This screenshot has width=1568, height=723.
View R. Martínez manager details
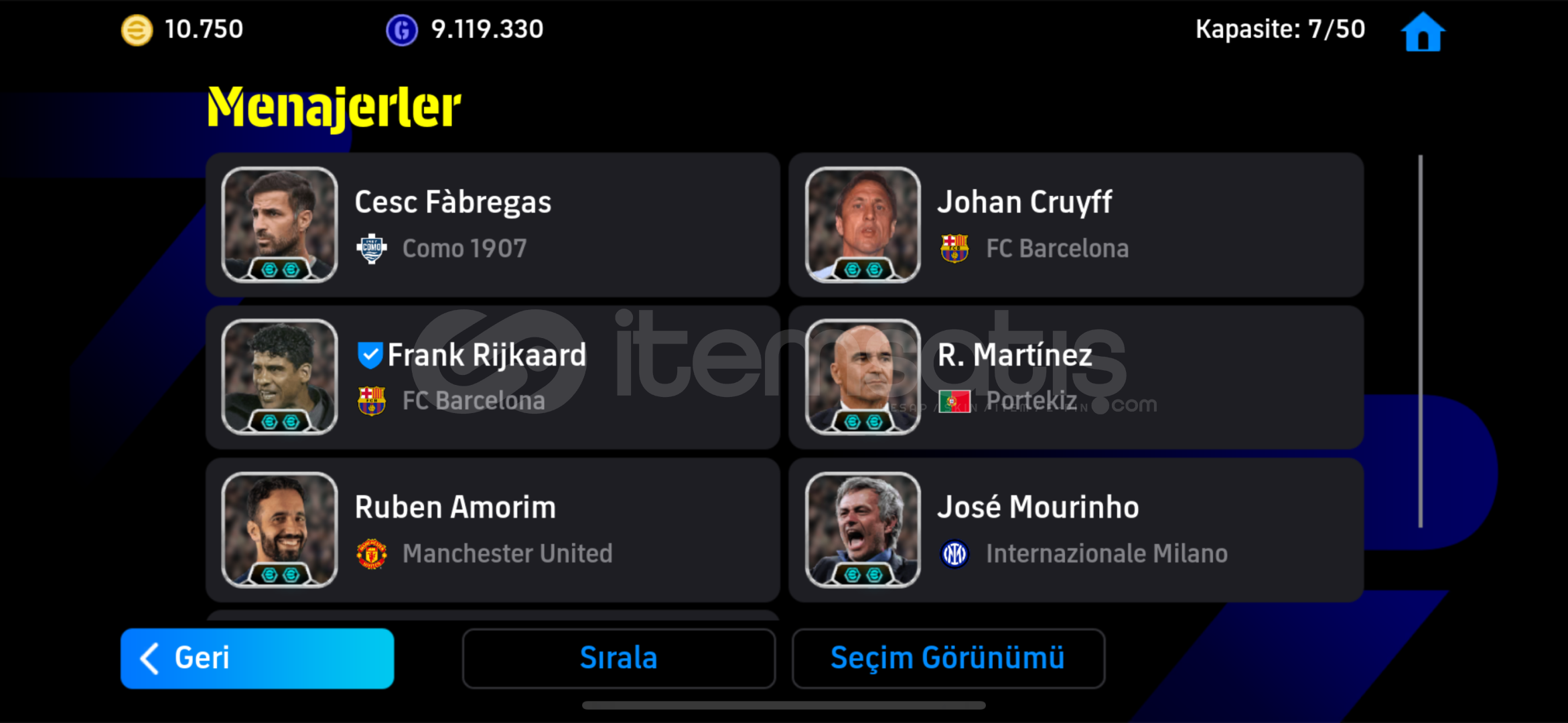1076,378
